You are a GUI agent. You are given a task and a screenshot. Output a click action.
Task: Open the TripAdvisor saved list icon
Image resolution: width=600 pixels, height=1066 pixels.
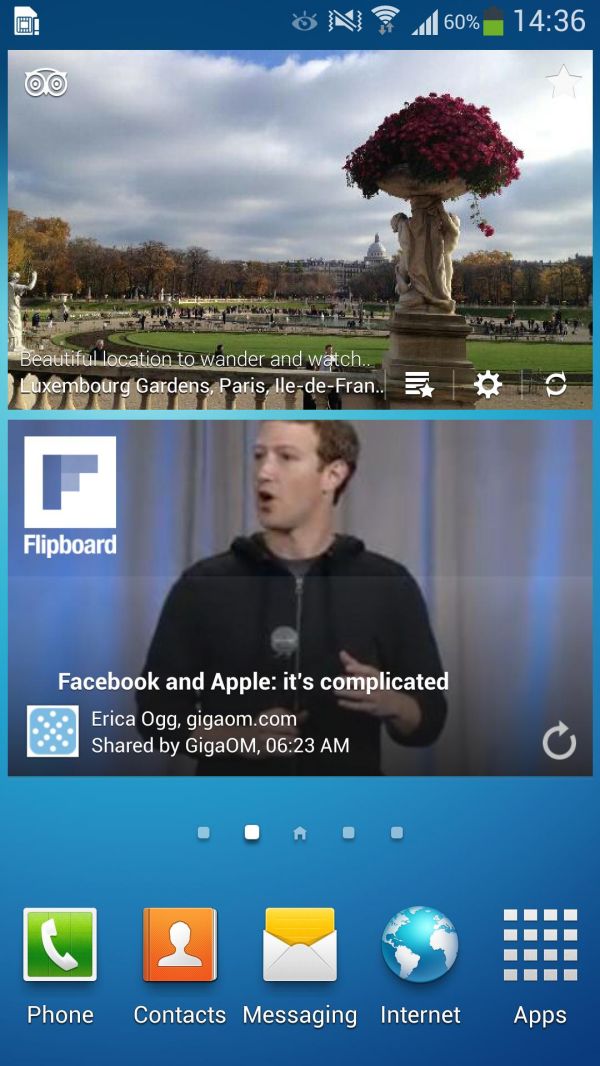tap(419, 385)
